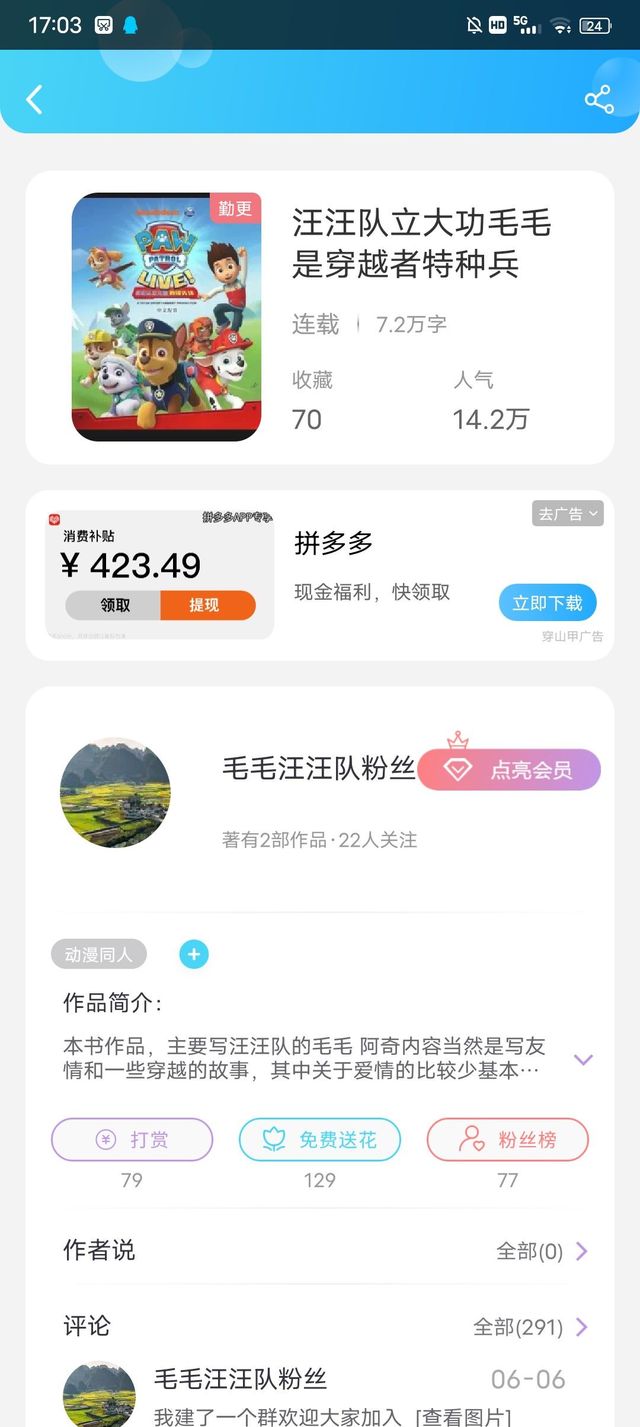Select the 动漫同人 tag chip
Image resolution: width=640 pixels, height=1427 pixels.
pyautogui.click(x=99, y=955)
